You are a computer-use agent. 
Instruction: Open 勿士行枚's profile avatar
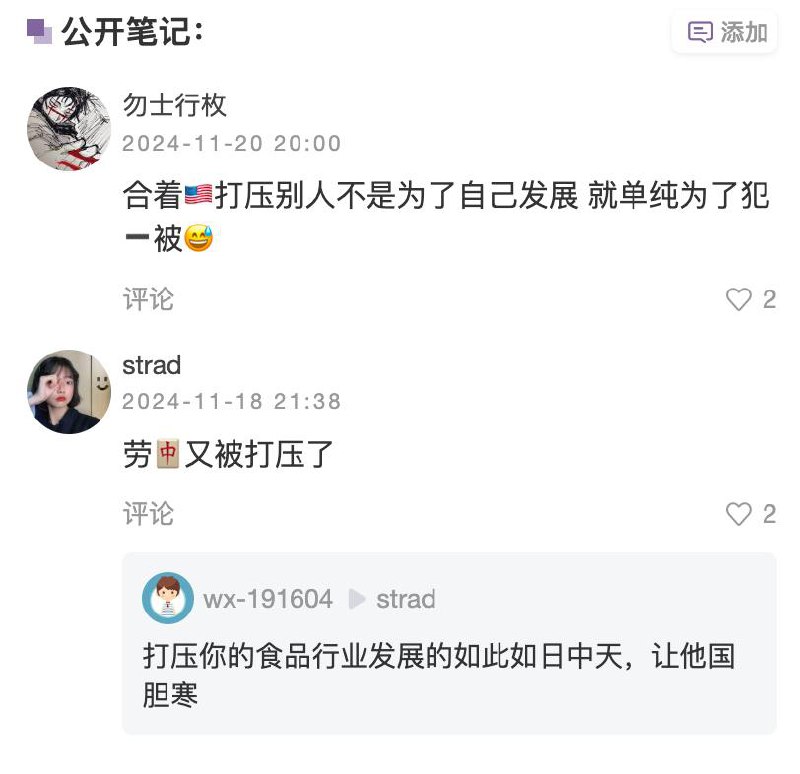(x=68, y=128)
